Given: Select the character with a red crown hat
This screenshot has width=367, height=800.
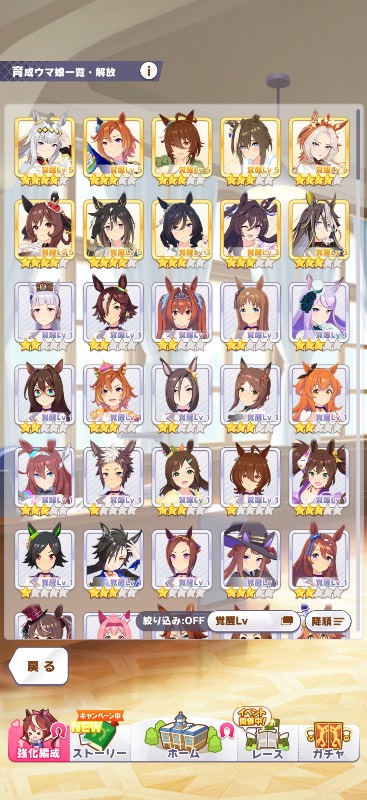Looking at the screenshot, I should [44, 234].
